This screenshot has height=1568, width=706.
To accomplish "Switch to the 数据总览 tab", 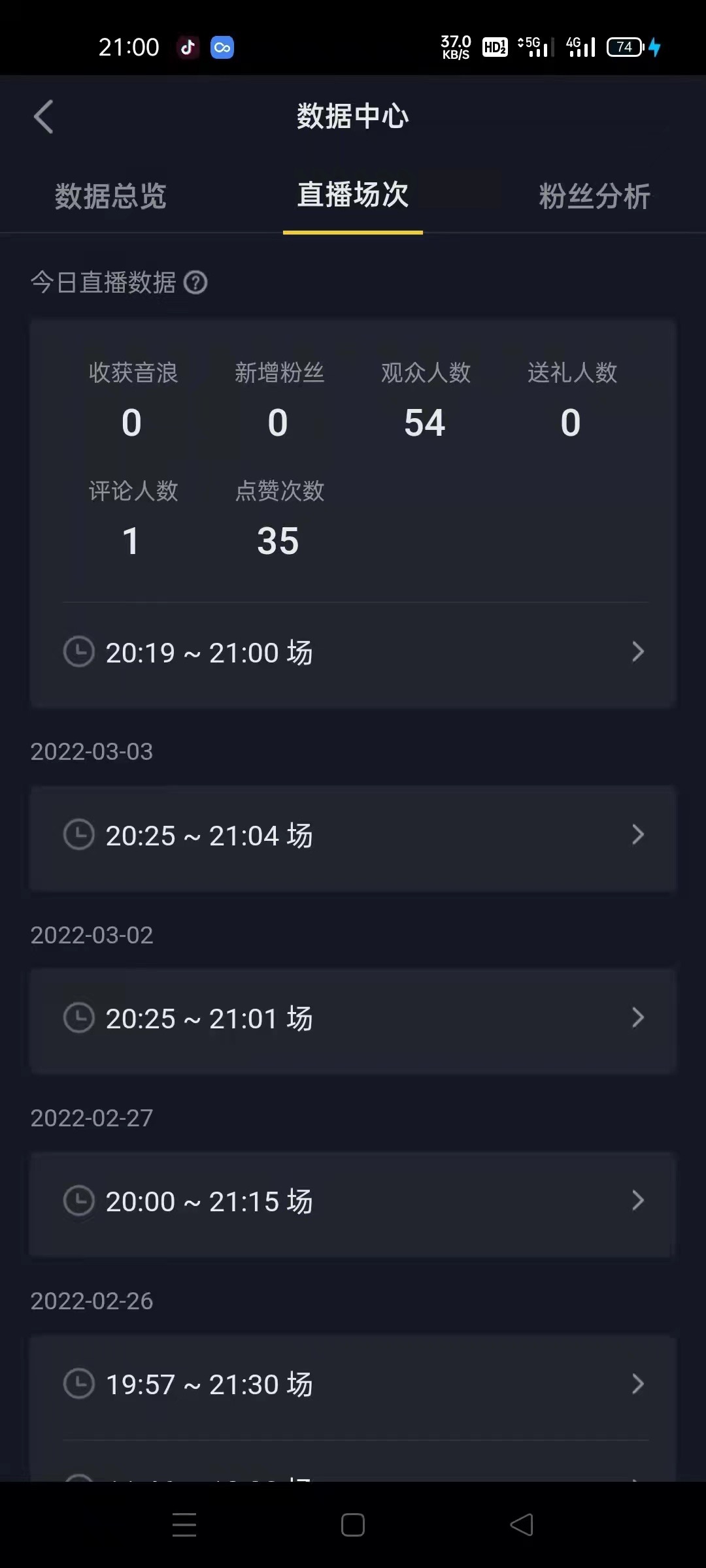I will pyautogui.click(x=110, y=196).
